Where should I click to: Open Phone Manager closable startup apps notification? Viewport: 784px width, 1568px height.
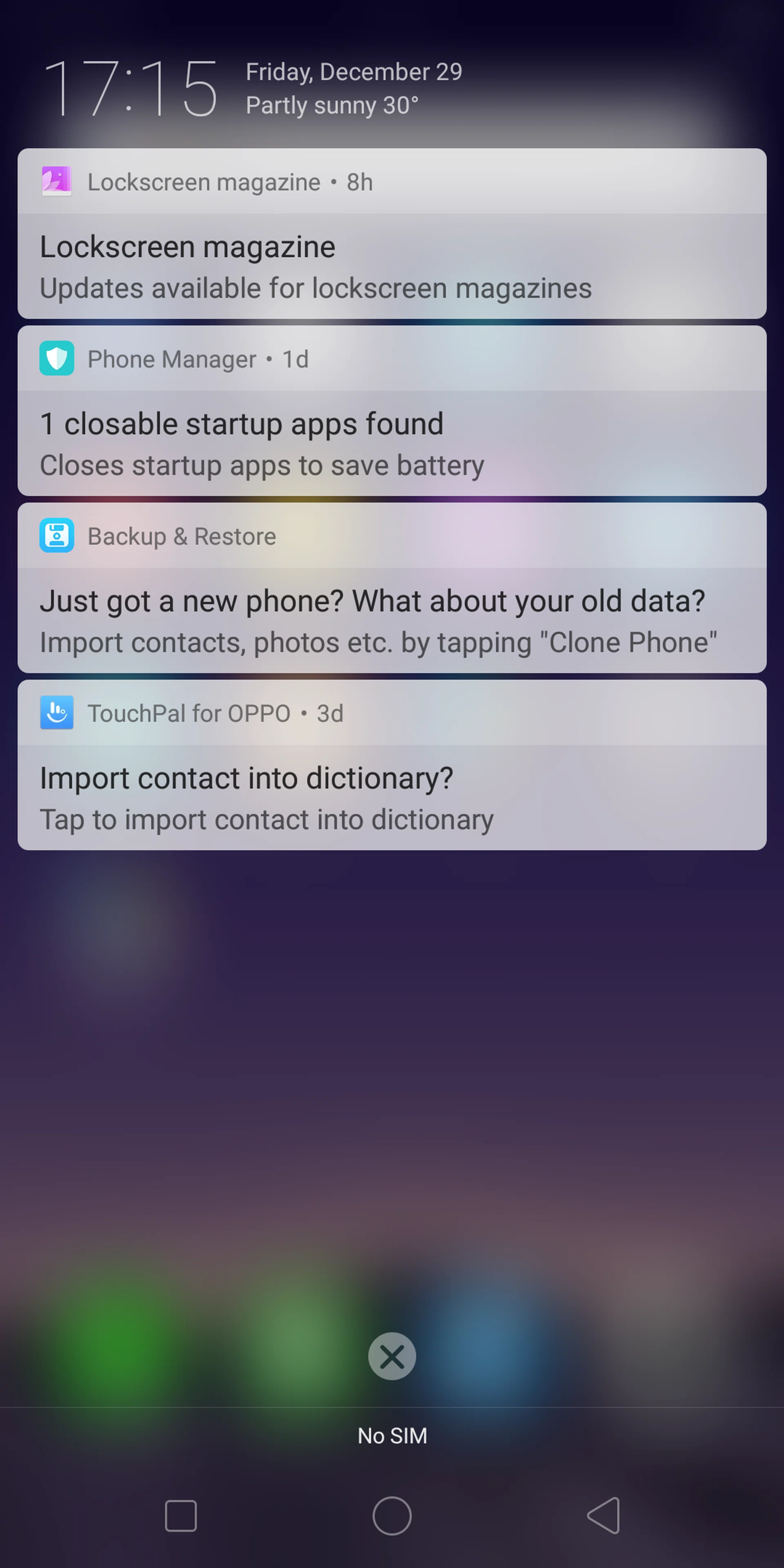click(392, 443)
